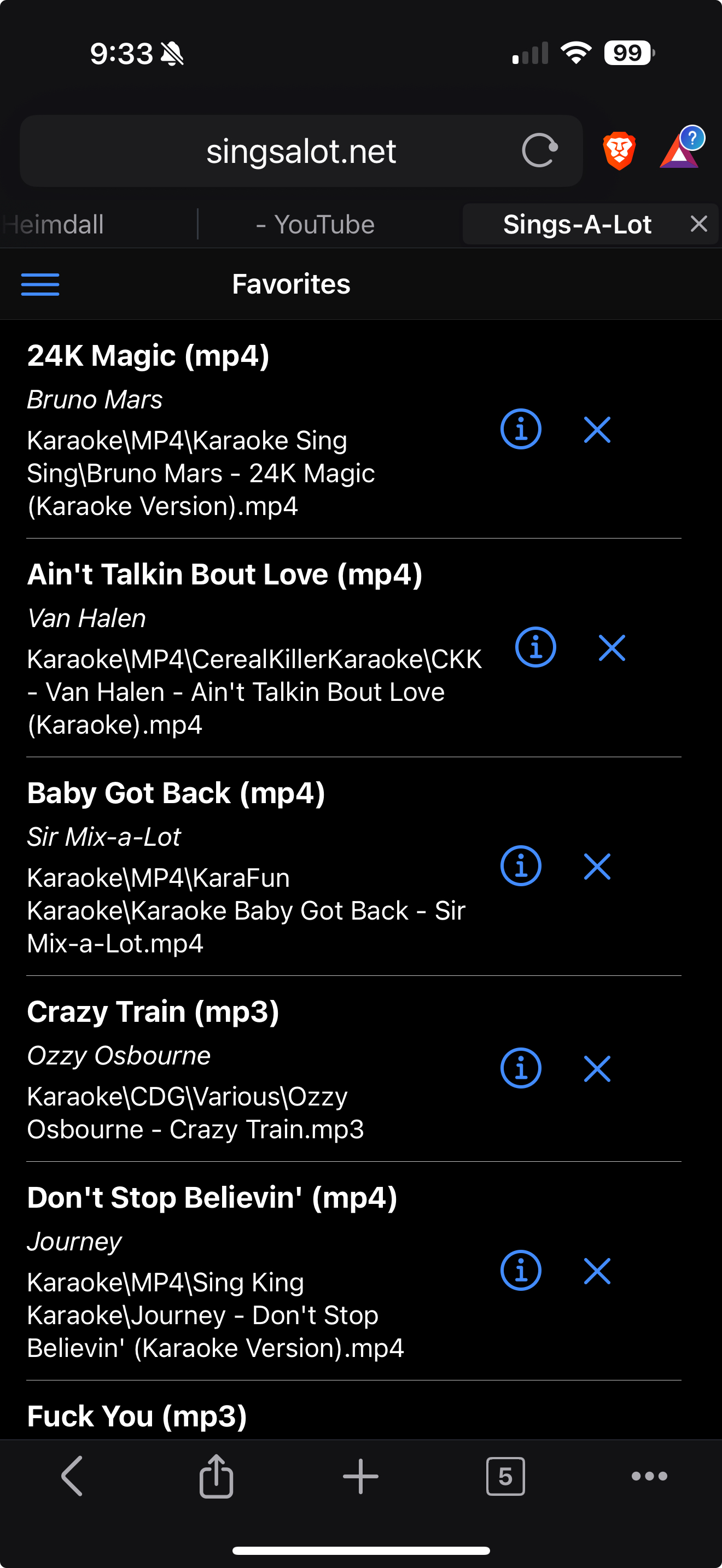Open the browser tab switcher
722x1568 pixels.
pos(505,1476)
